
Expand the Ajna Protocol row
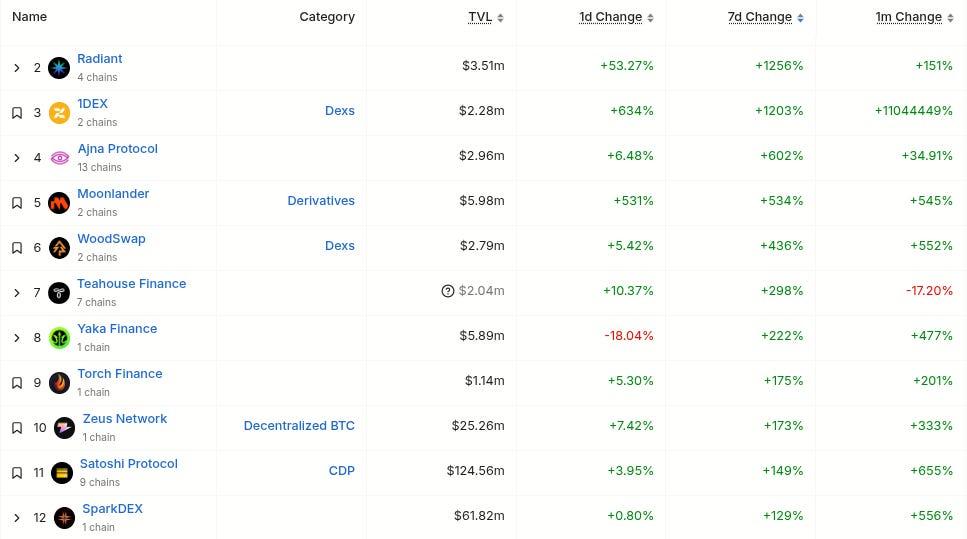tap(17, 158)
